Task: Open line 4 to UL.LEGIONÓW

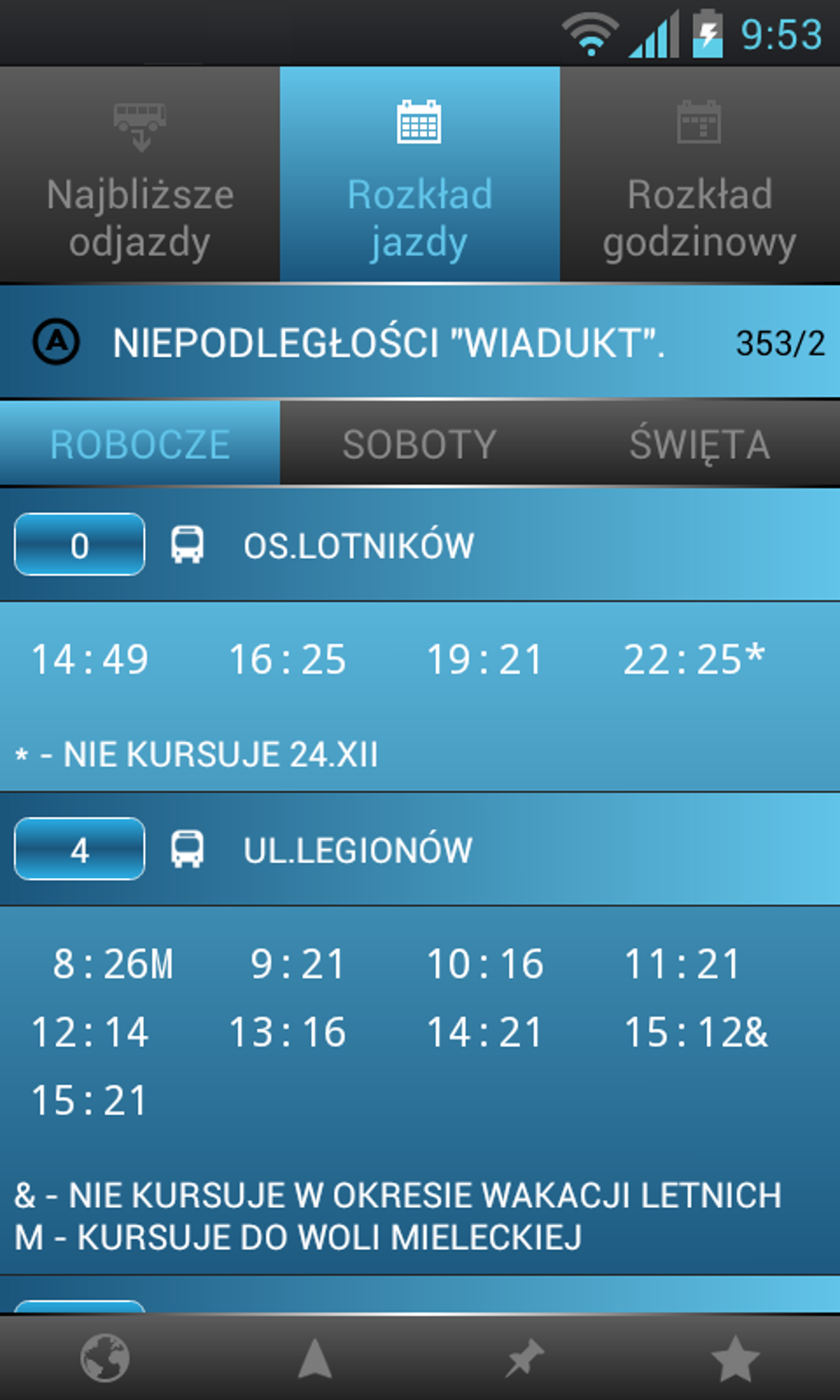Action: pos(420,850)
